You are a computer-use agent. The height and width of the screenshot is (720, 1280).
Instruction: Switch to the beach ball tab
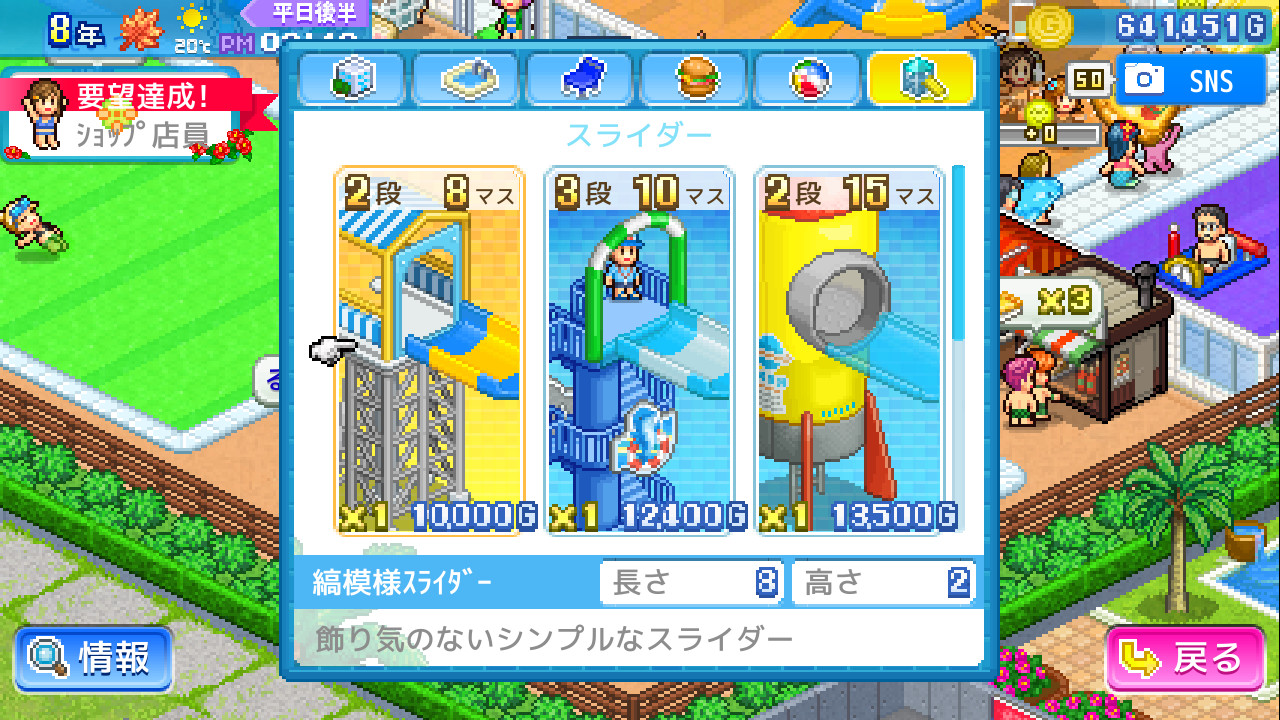click(x=807, y=79)
